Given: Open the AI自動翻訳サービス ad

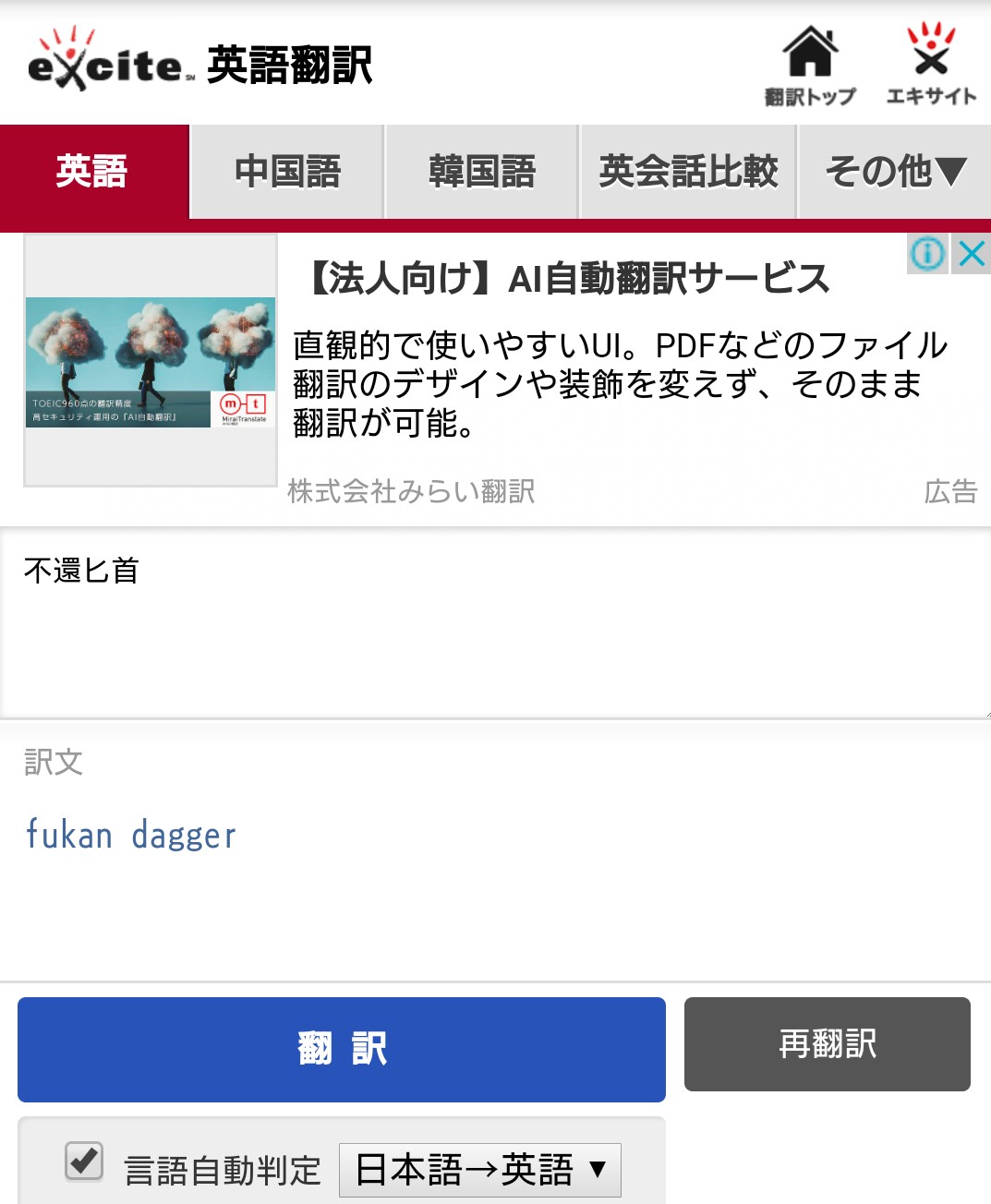Looking at the screenshot, I should [x=567, y=279].
